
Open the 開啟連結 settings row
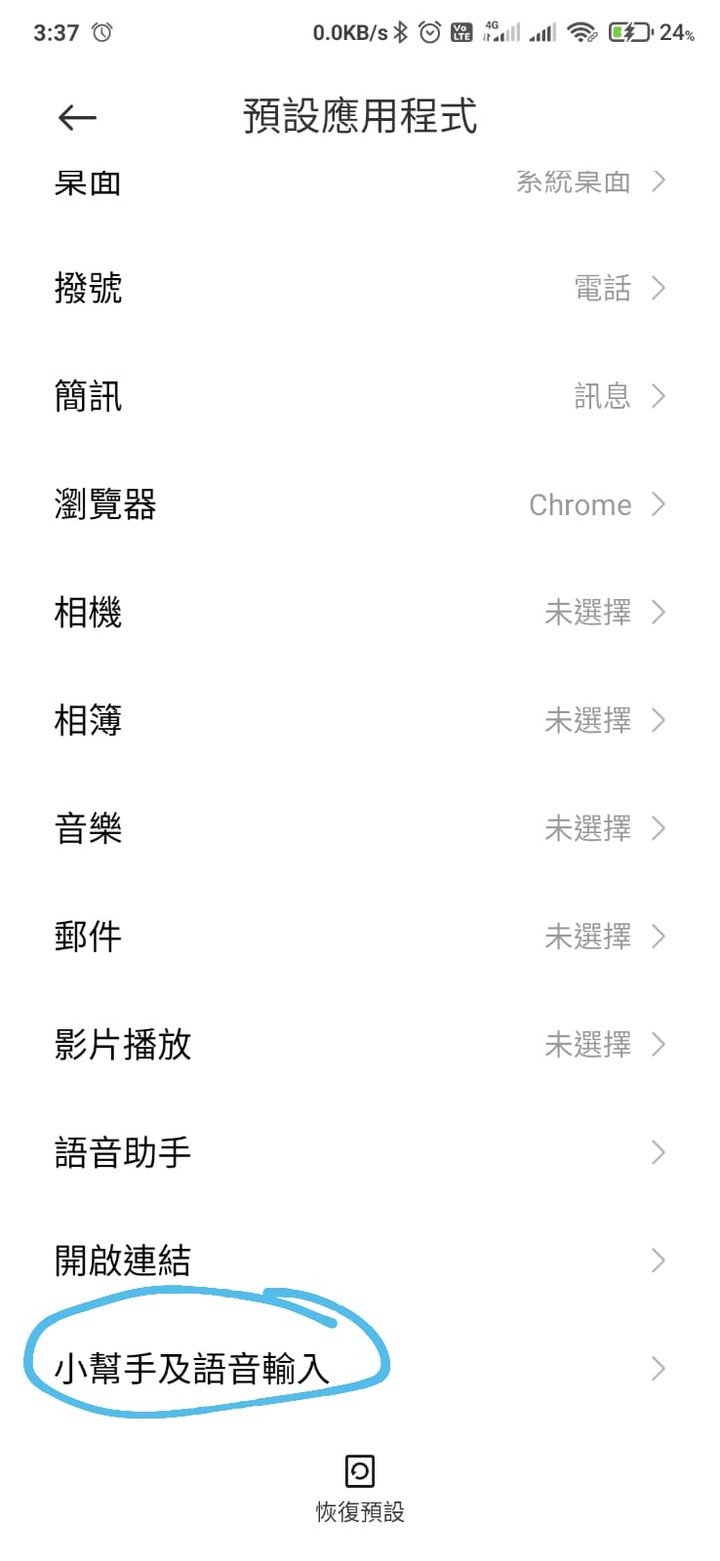(360, 1261)
